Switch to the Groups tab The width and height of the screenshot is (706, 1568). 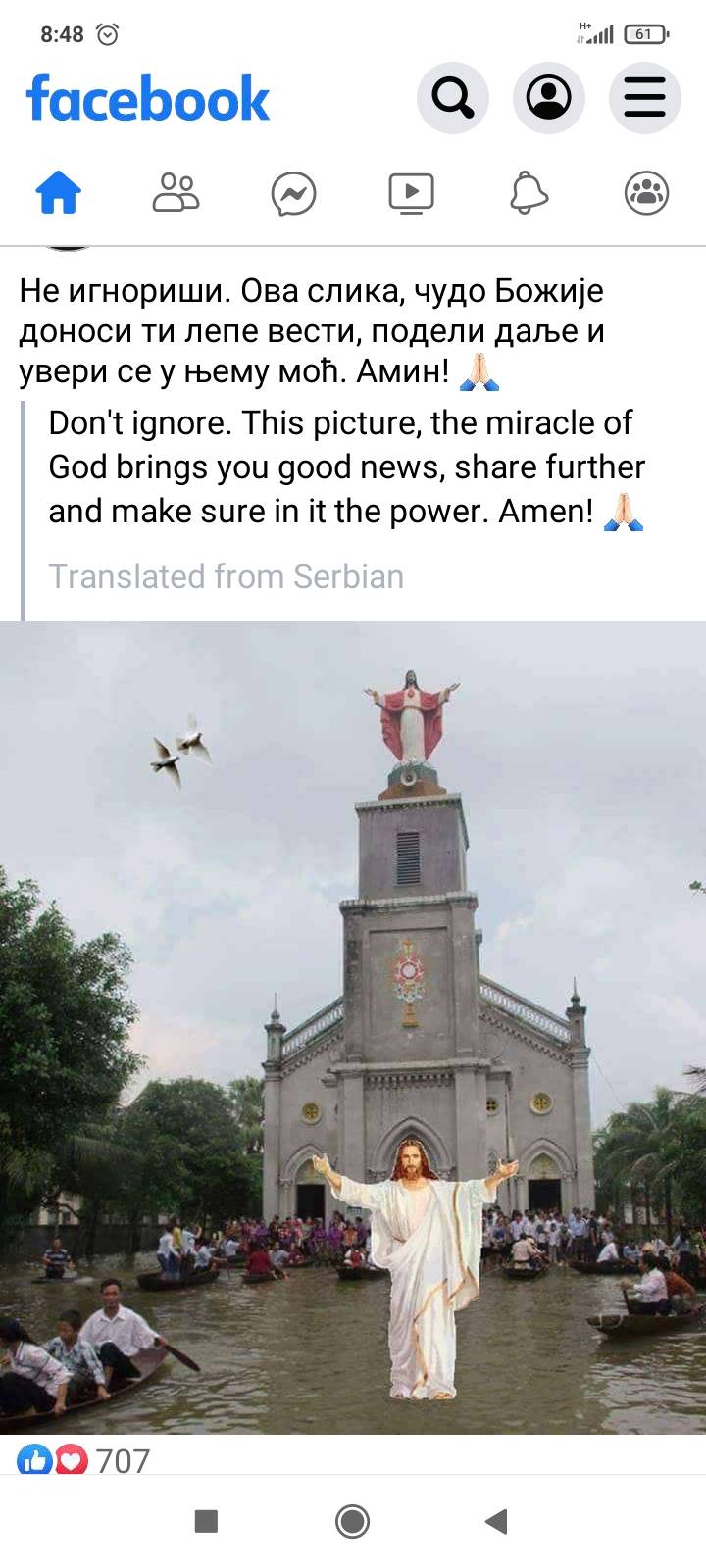pos(646,193)
